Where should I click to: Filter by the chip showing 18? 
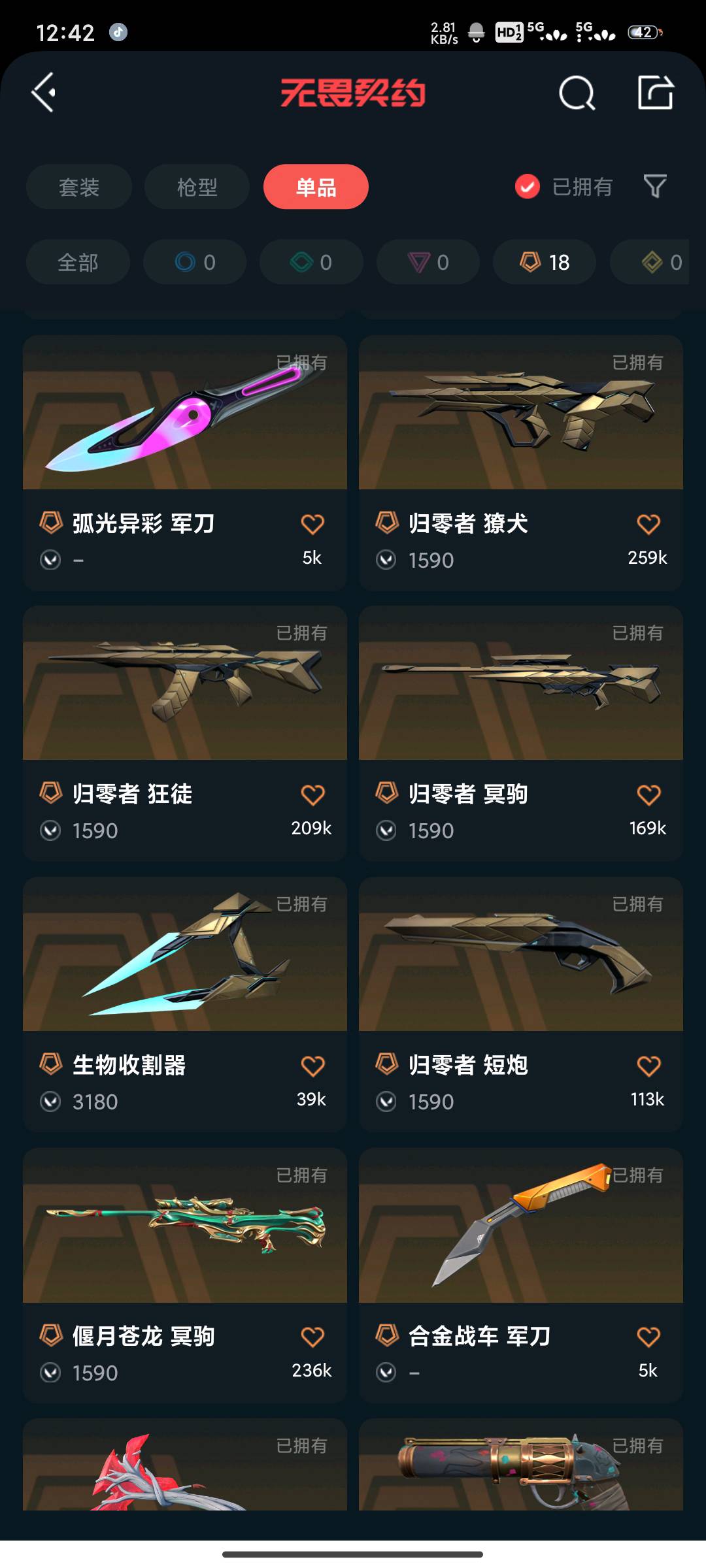545,262
